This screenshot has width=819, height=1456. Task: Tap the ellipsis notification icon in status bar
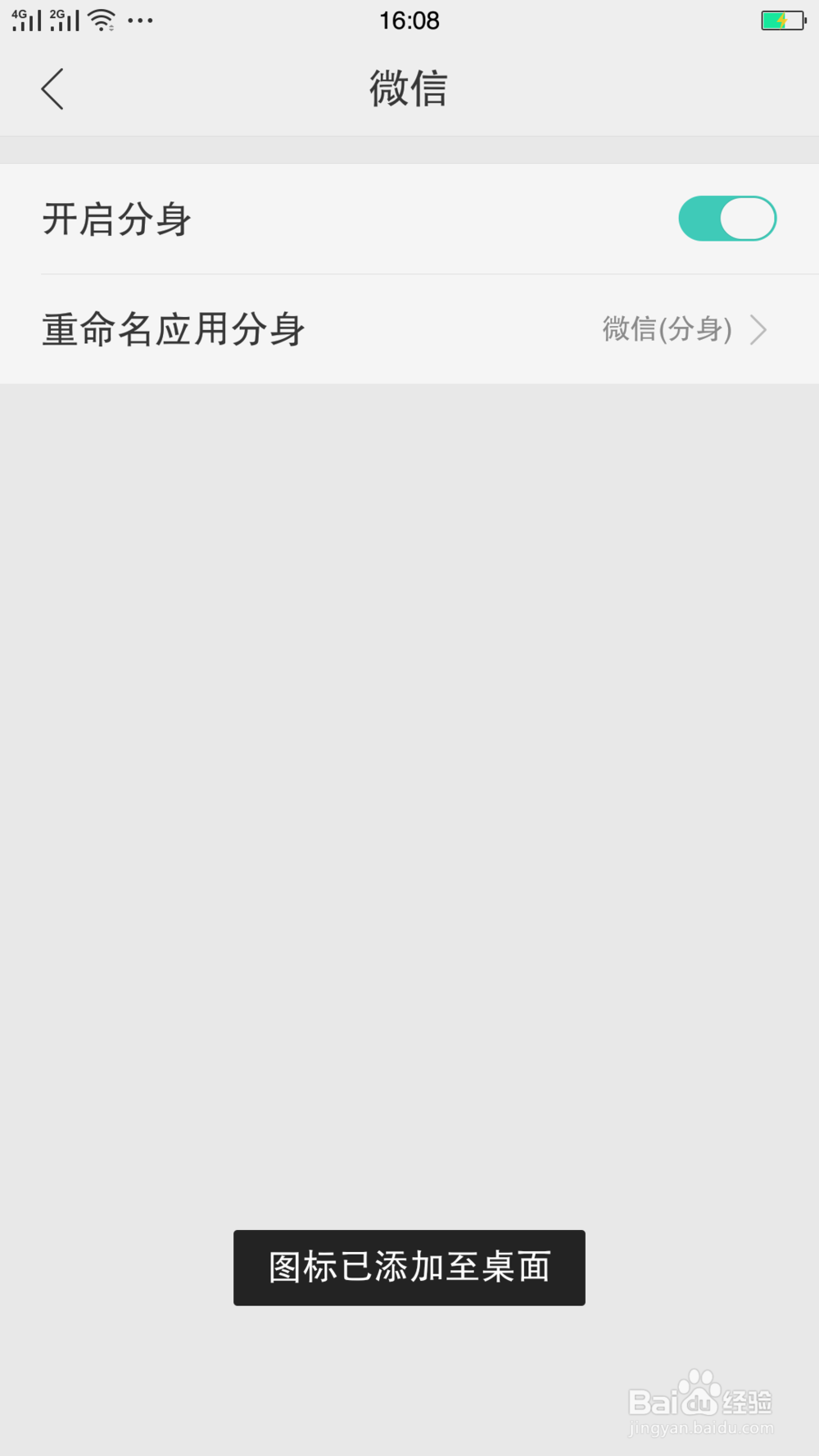click(x=141, y=21)
